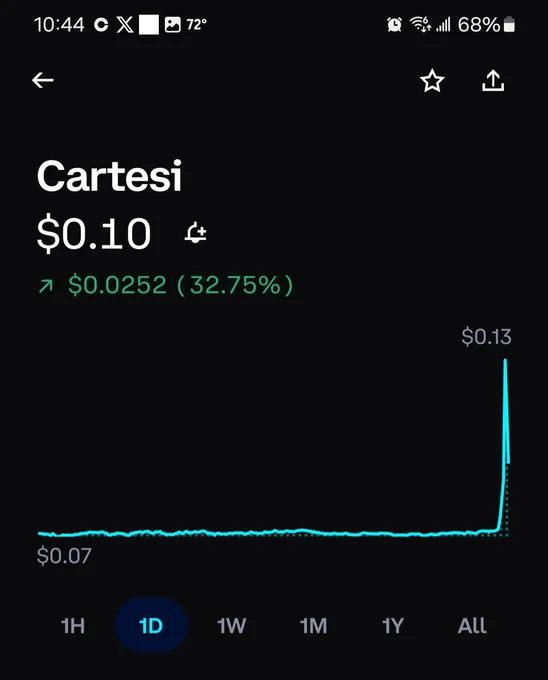Add Cartesi to watchlist with star
The width and height of the screenshot is (548, 680).
[x=432, y=81]
